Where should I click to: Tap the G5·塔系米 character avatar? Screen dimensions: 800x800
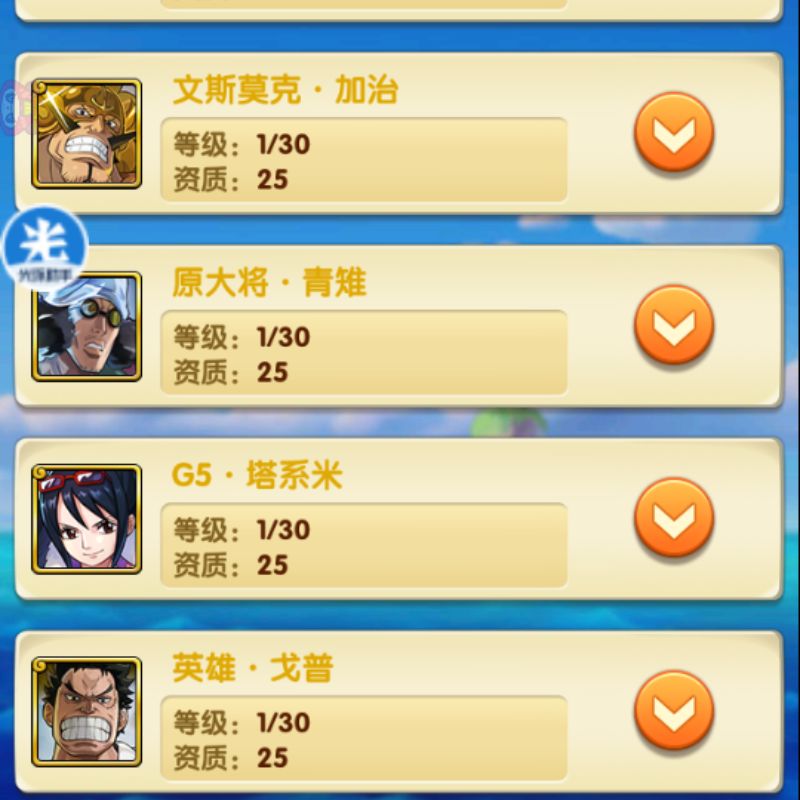pyautogui.click(x=87, y=519)
